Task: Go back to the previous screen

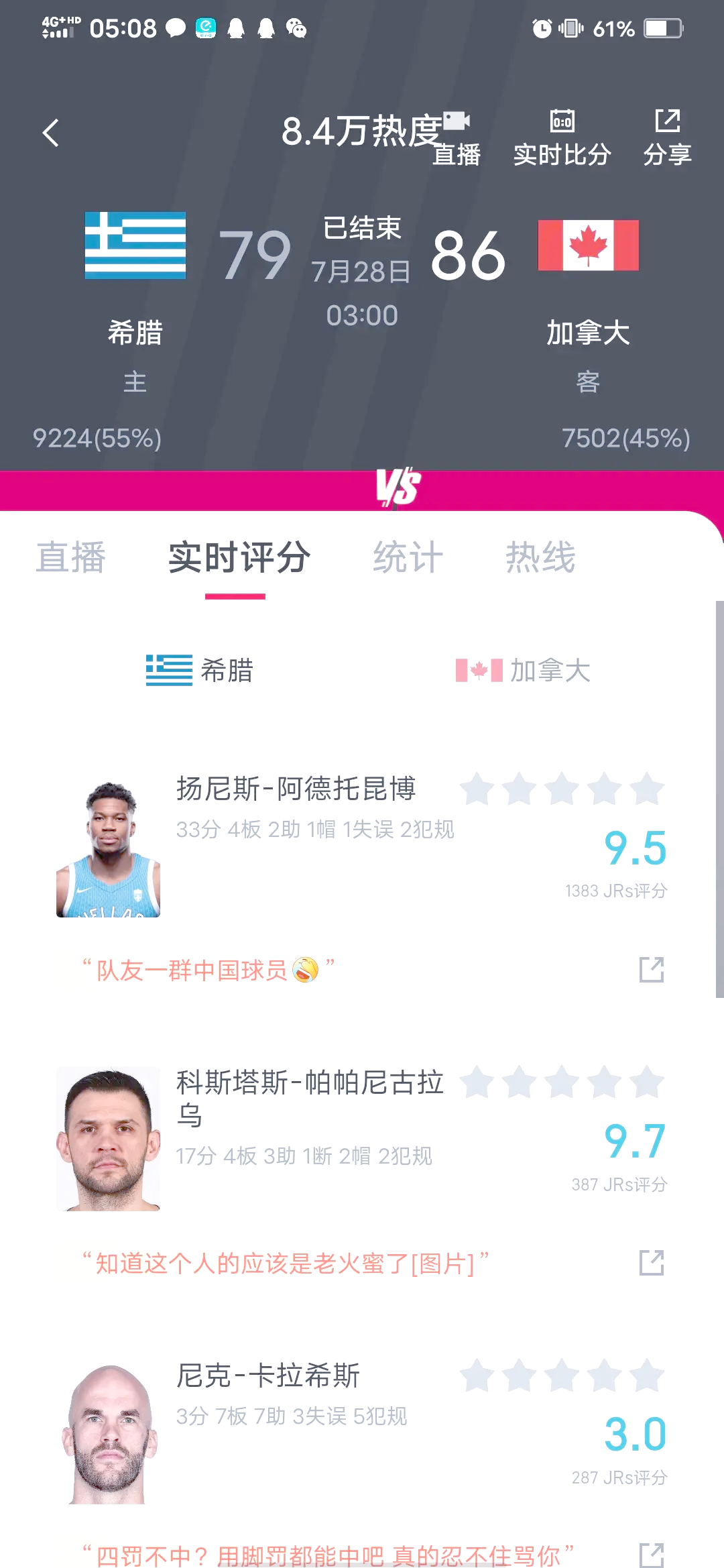Action: point(51,133)
